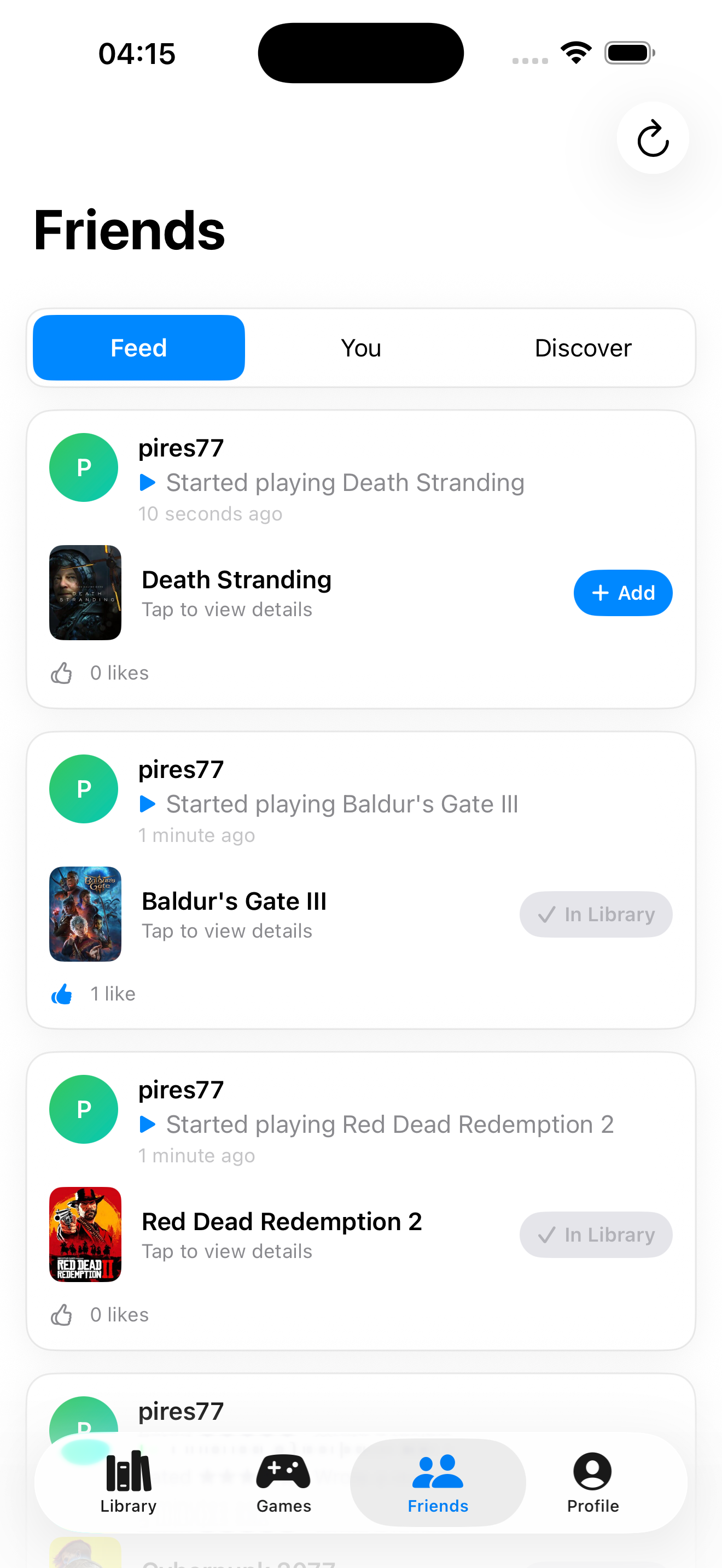Tap the 1 like count on Baldur's Gate III post
Screen dimensions: 722x1568
click(x=113, y=993)
